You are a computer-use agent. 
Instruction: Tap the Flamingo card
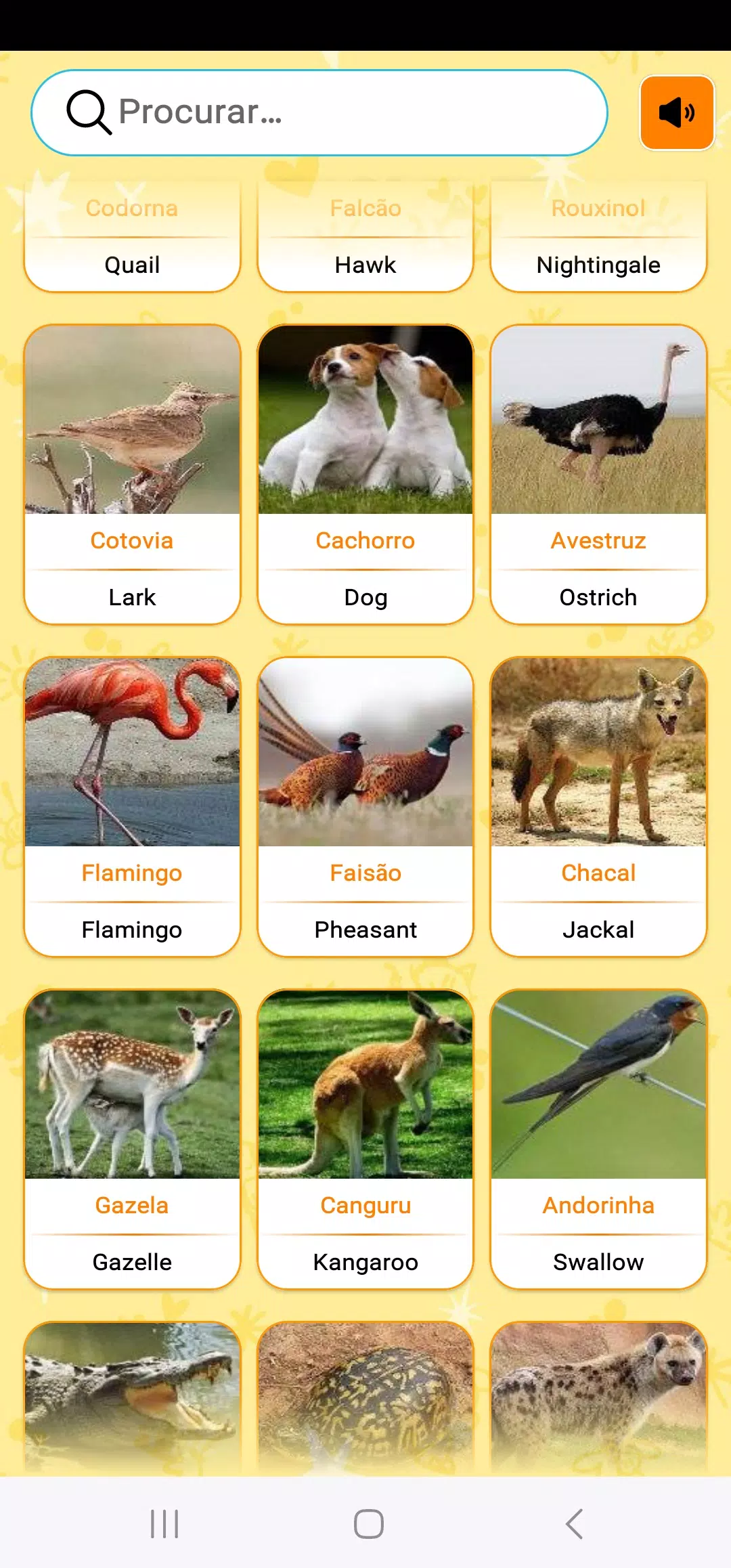click(x=132, y=806)
